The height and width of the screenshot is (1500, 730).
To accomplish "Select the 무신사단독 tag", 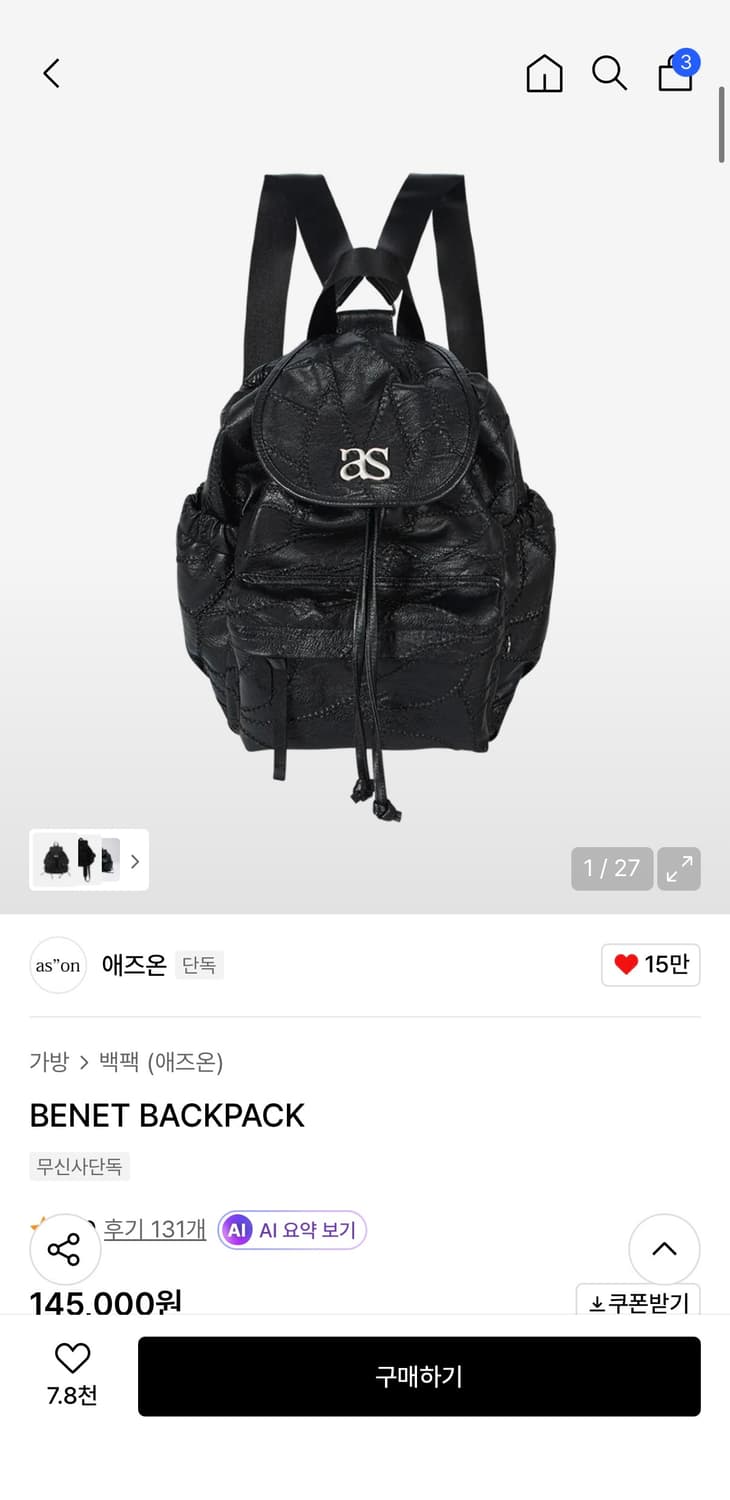I will click(x=80, y=1166).
